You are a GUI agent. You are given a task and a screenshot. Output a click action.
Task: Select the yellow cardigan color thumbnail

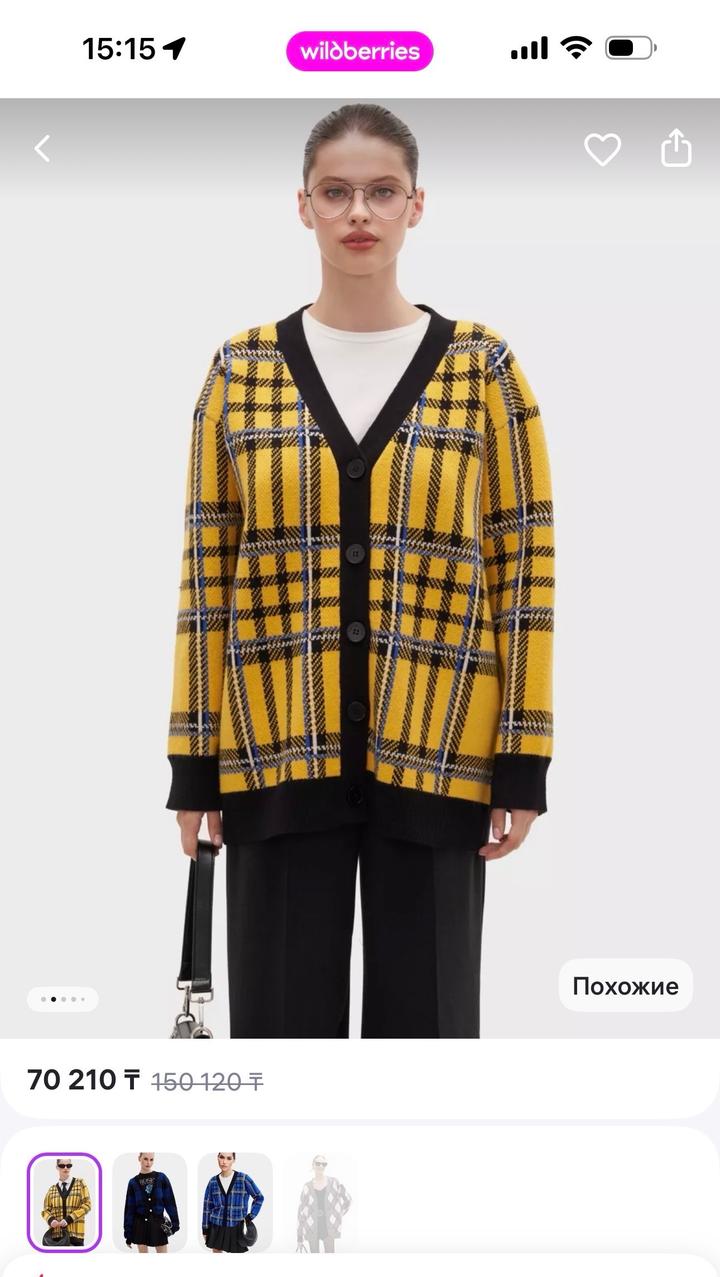coord(64,1202)
